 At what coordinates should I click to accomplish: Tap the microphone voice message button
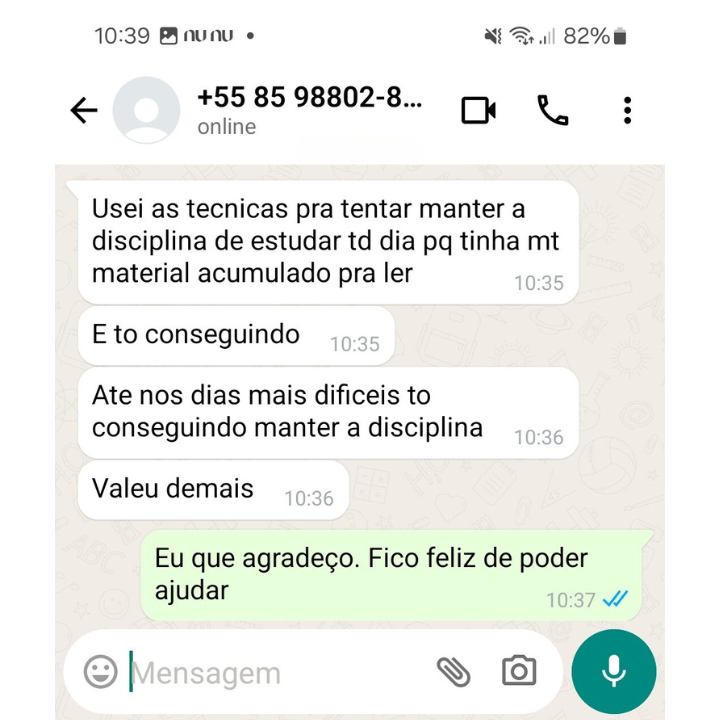(x=614, y=672)
